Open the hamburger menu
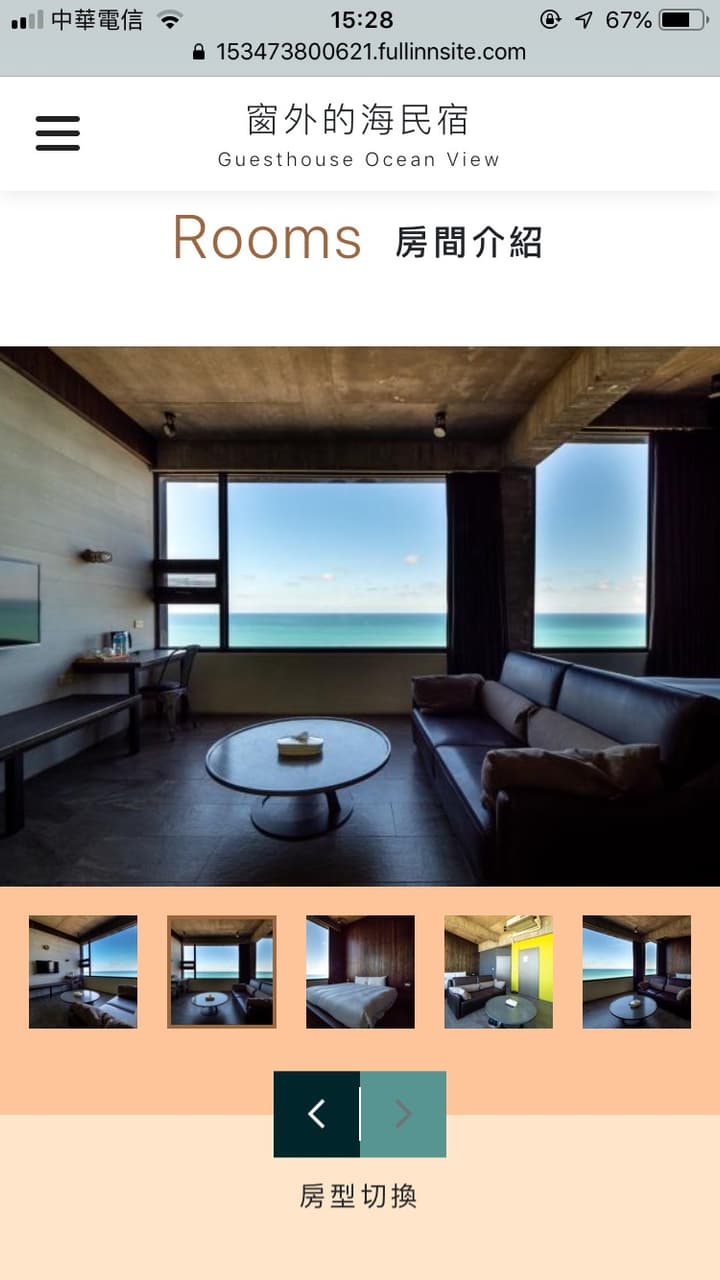Viewport: 720px width, 1280px height. pos(57,133)
